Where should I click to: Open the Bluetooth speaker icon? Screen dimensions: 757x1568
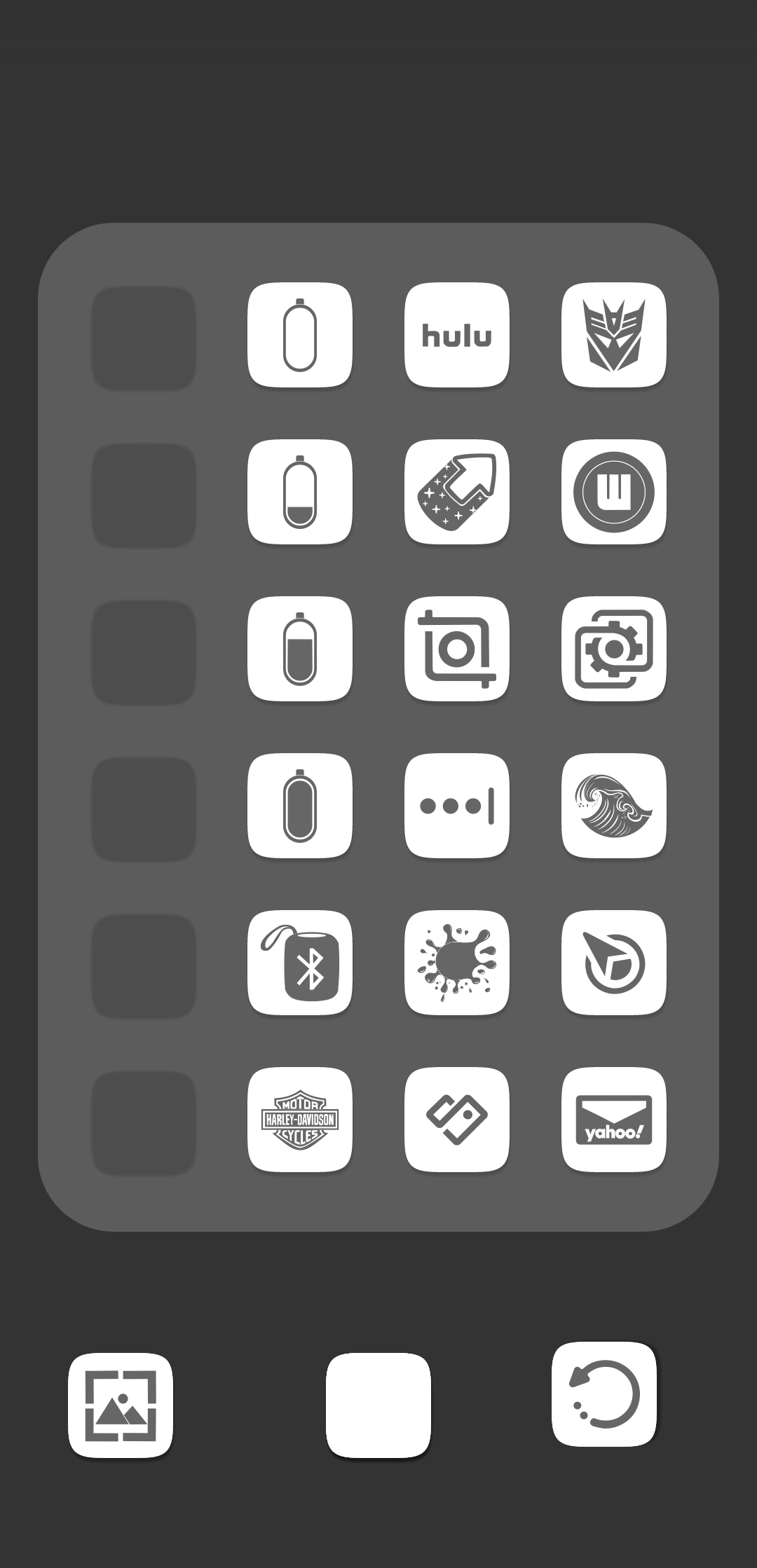(x=300, y=963)
